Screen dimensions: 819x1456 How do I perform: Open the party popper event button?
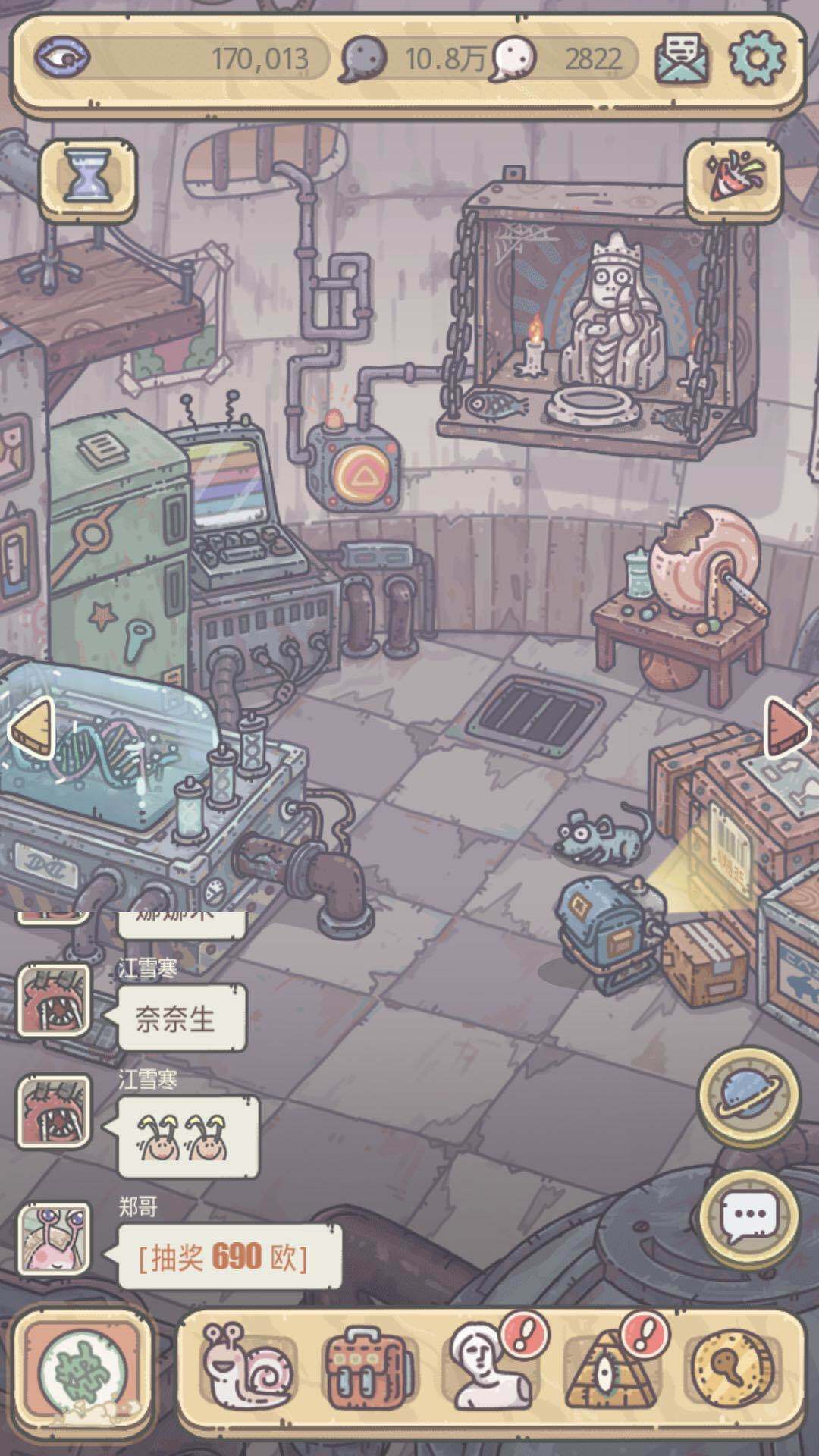(x=733, y=176)
